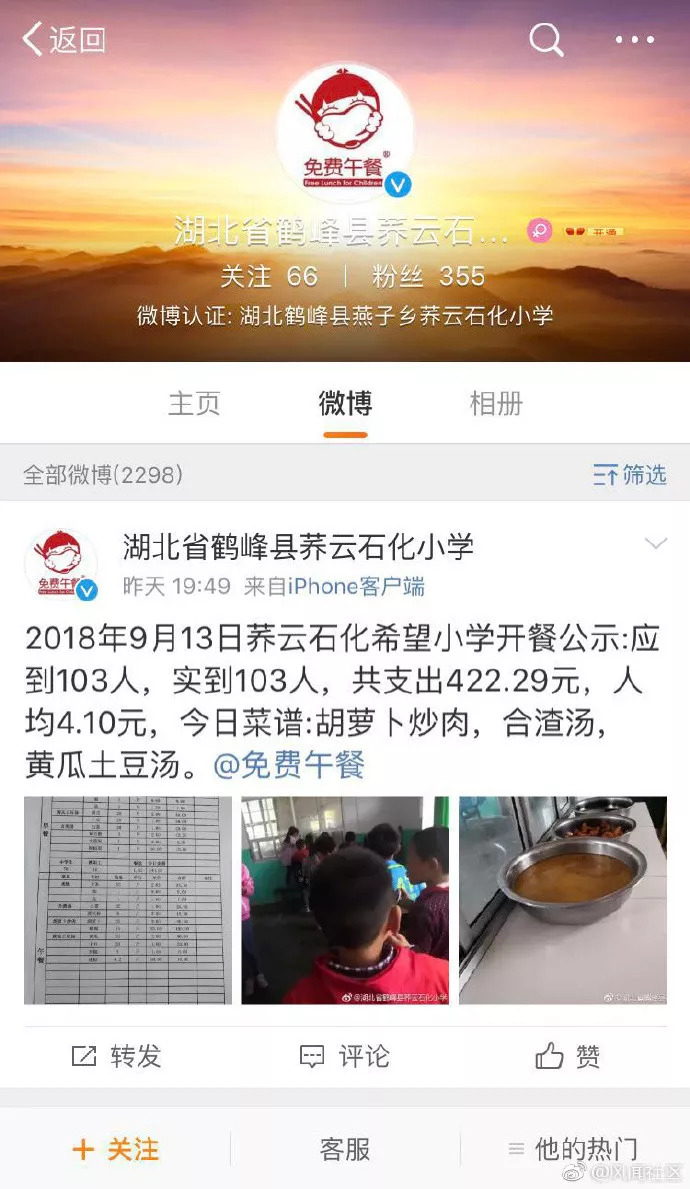The width and height of the screenshot is (690, 1189).
Task: Like the post with 赞
Action: pyautogui.click(x=568, y=1056)
